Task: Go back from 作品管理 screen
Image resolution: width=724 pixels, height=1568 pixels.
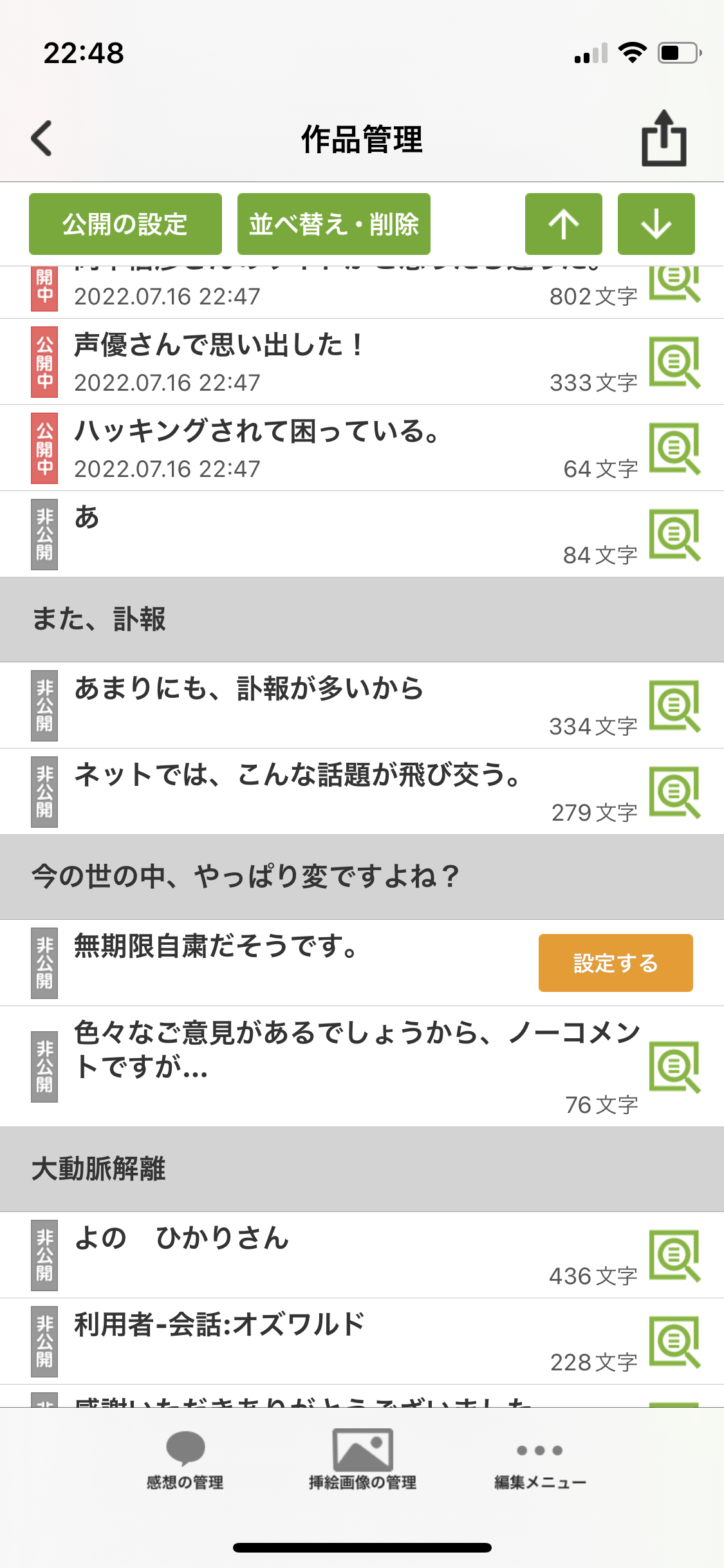Action: pyautogui.click(x=42, y=138)
